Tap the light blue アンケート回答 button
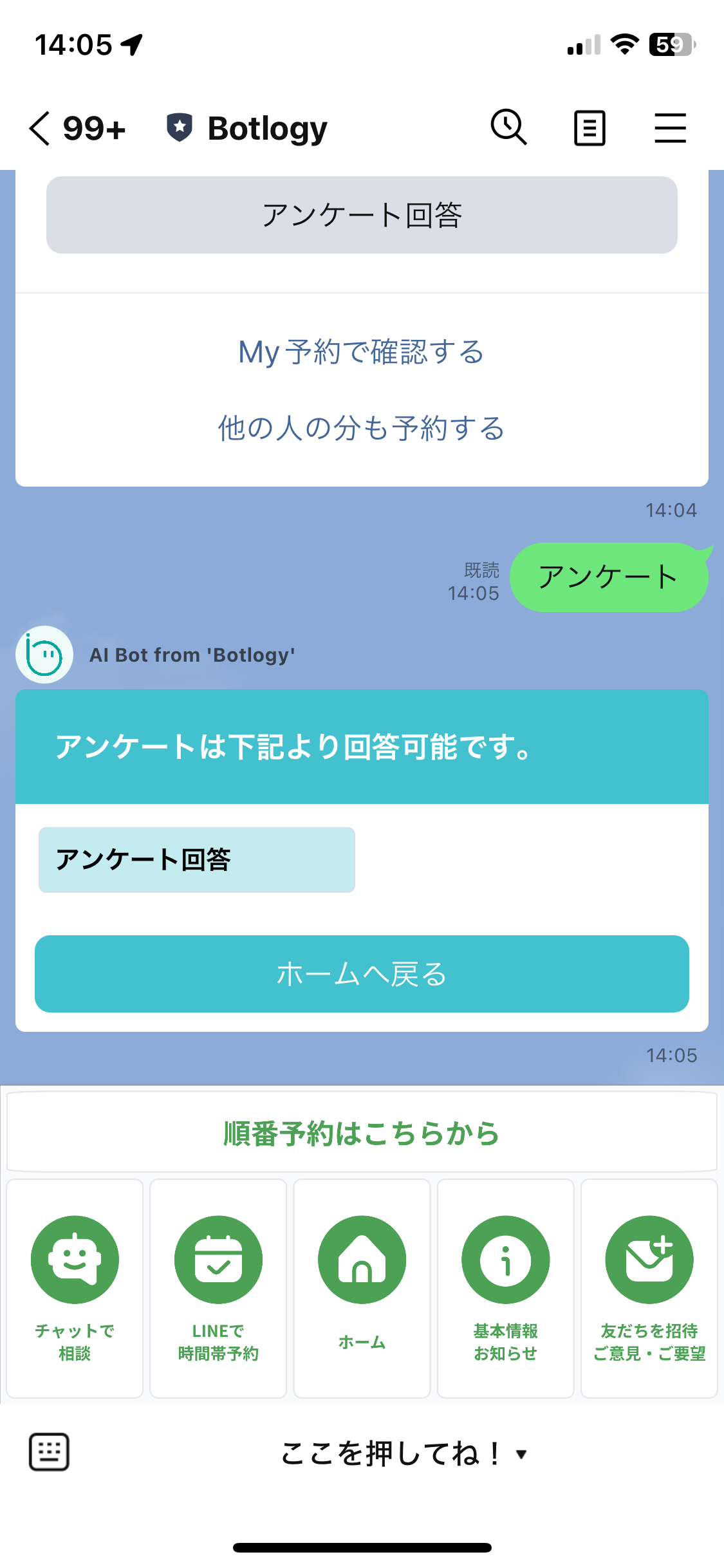Image resolution: width=724 pixels, height=1568 pixels. [197, 860]
